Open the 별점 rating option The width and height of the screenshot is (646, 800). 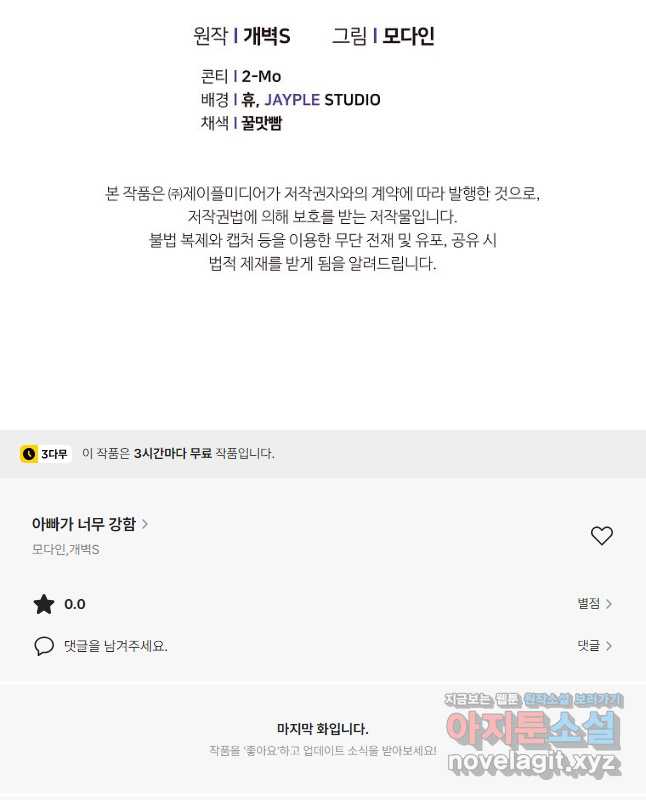pos(594,604)
